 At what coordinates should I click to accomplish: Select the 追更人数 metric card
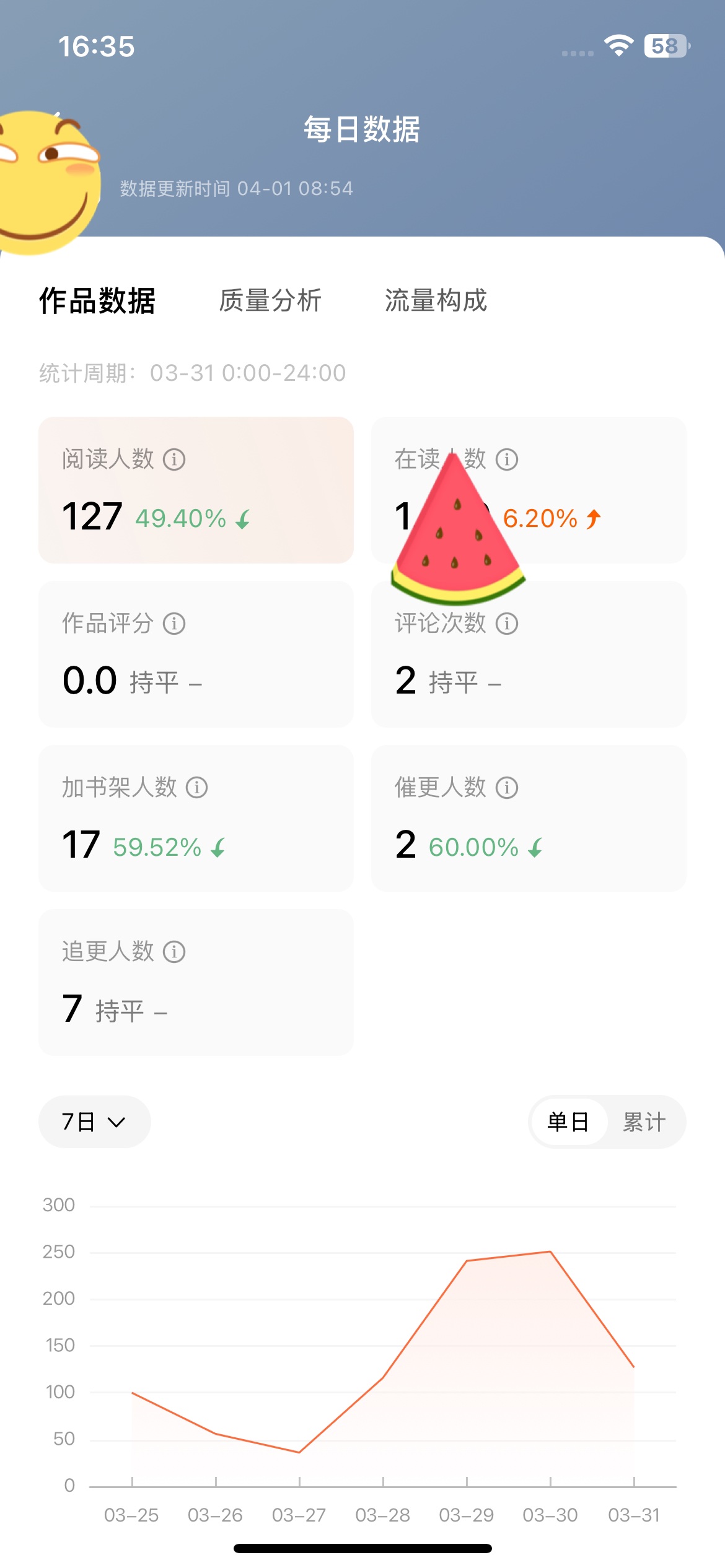pyautogui.click(x=196, y=982)
